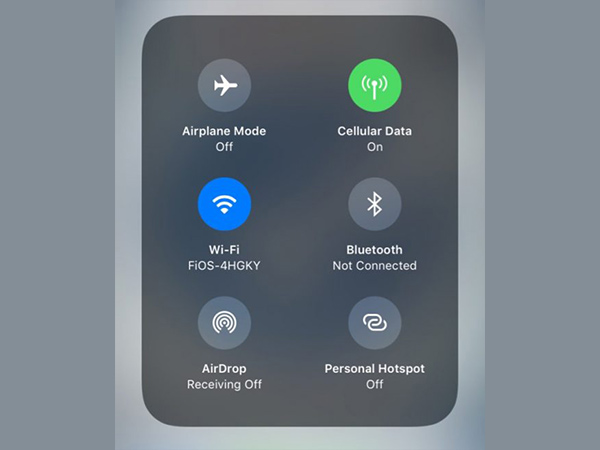Viewport: 600px width, 450px height.
Task: Enable Personal Hotspot
Action: tap(374, 323)
